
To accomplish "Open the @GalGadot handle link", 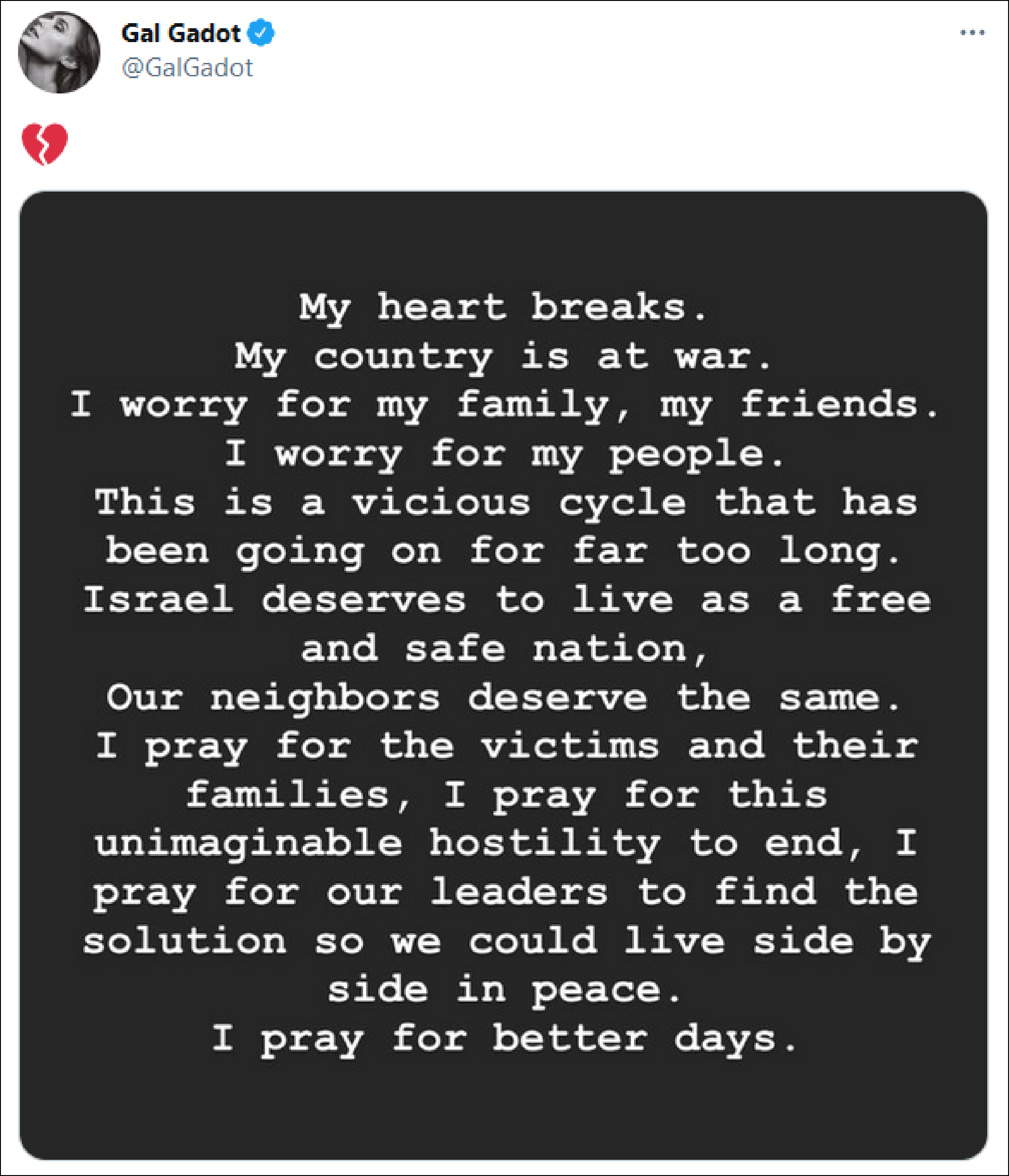I will pos(187,68).
